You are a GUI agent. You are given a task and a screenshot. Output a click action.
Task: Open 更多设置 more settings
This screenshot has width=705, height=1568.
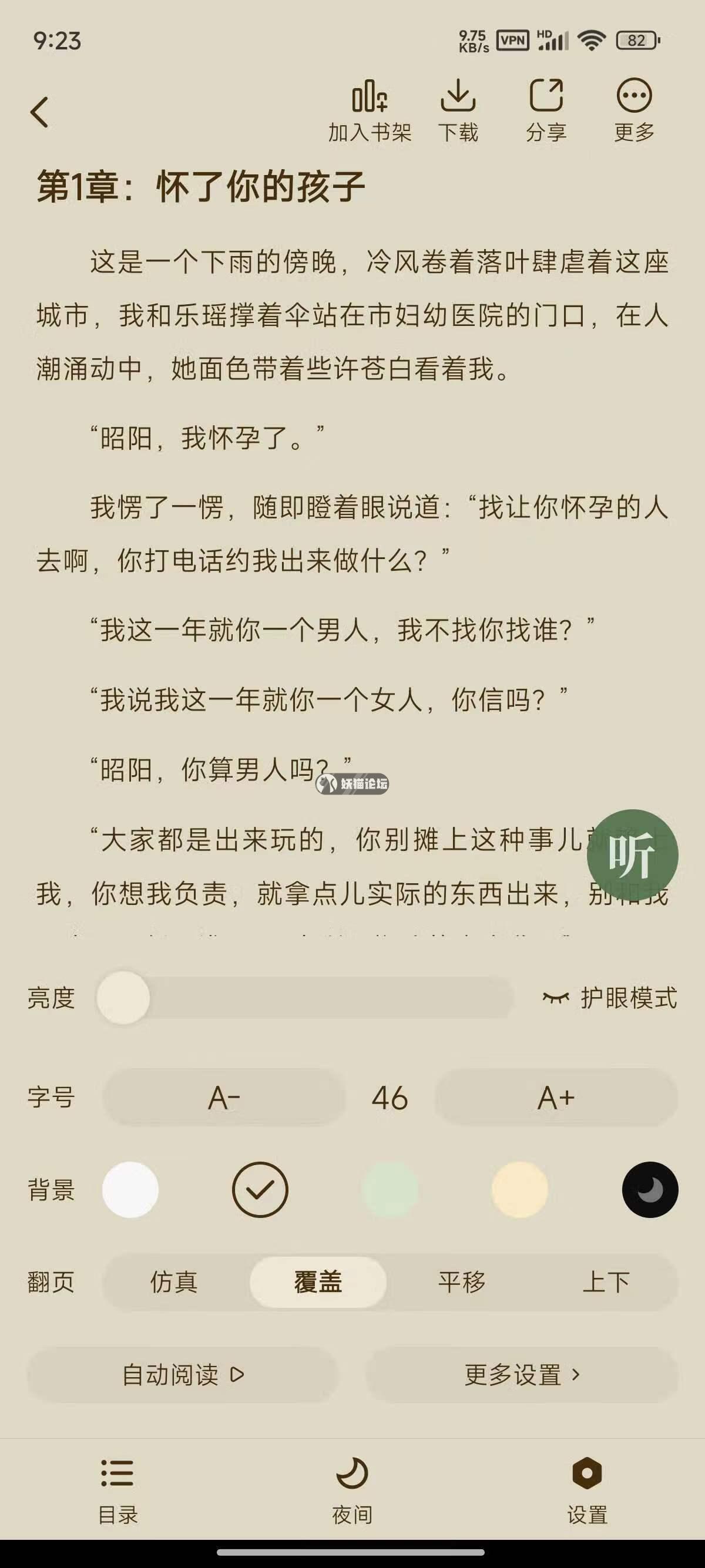(522, 1375)
